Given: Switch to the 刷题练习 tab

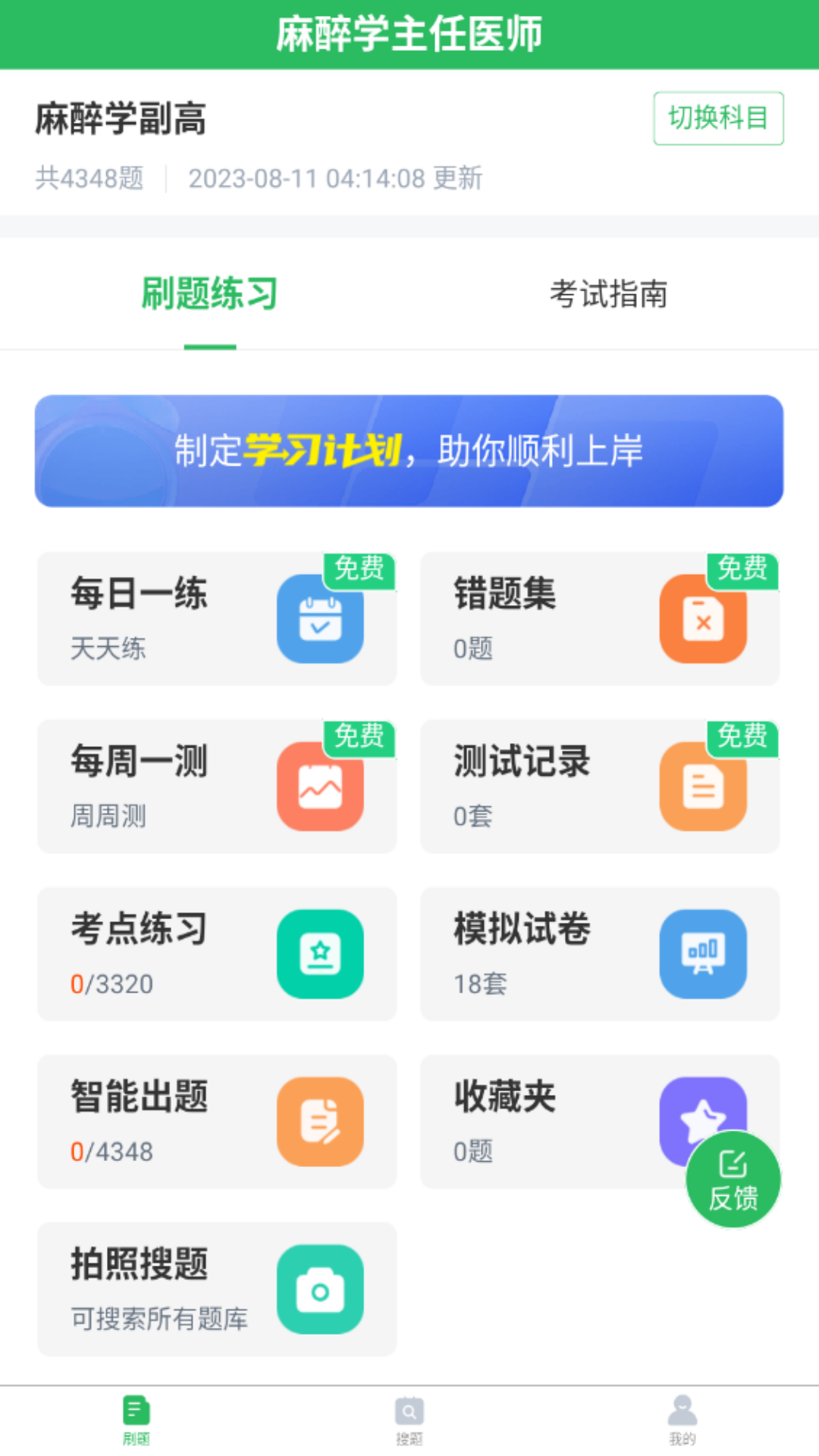Looking at the screenshot, I should tap(209, 296).
